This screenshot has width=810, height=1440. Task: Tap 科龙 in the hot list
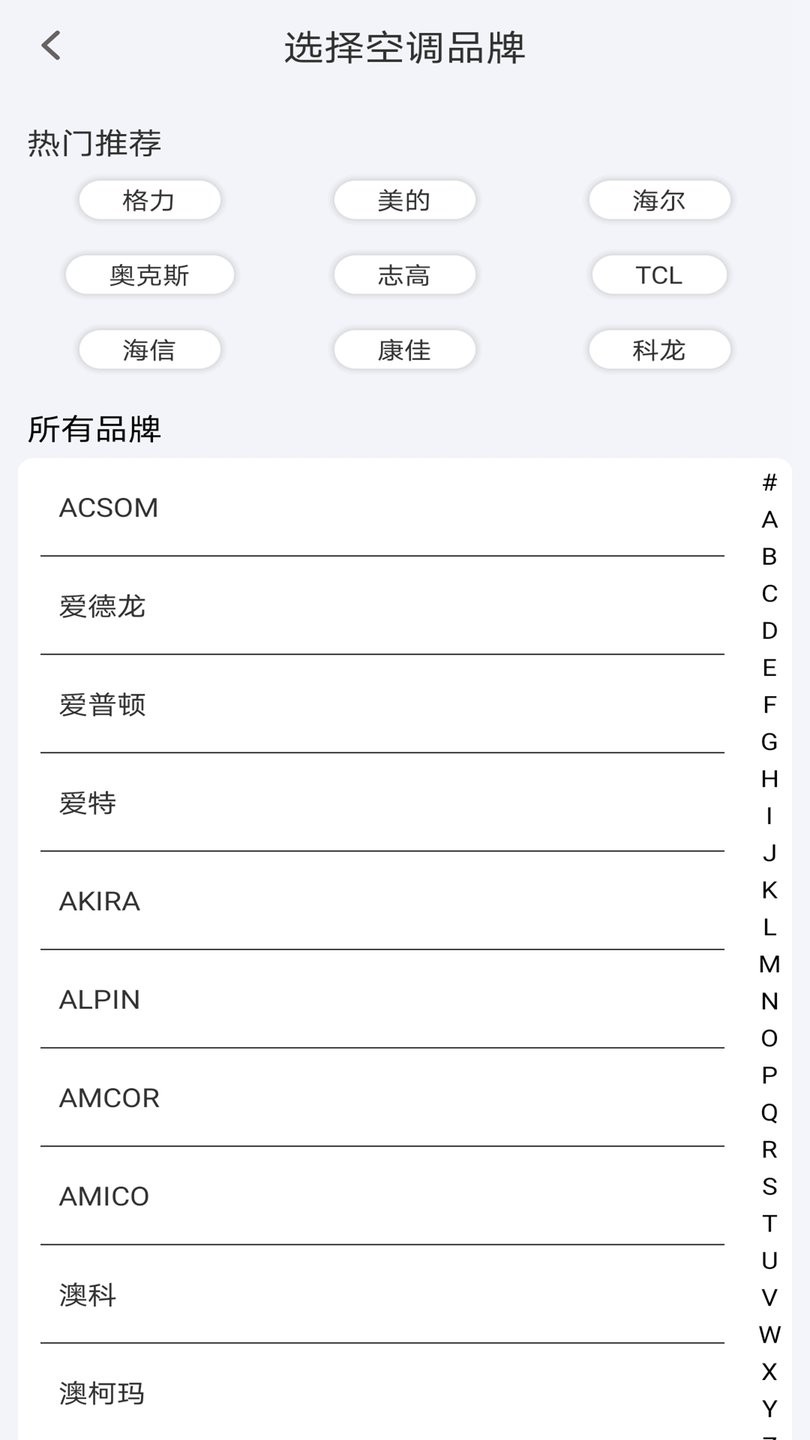[x=659, y=349]
